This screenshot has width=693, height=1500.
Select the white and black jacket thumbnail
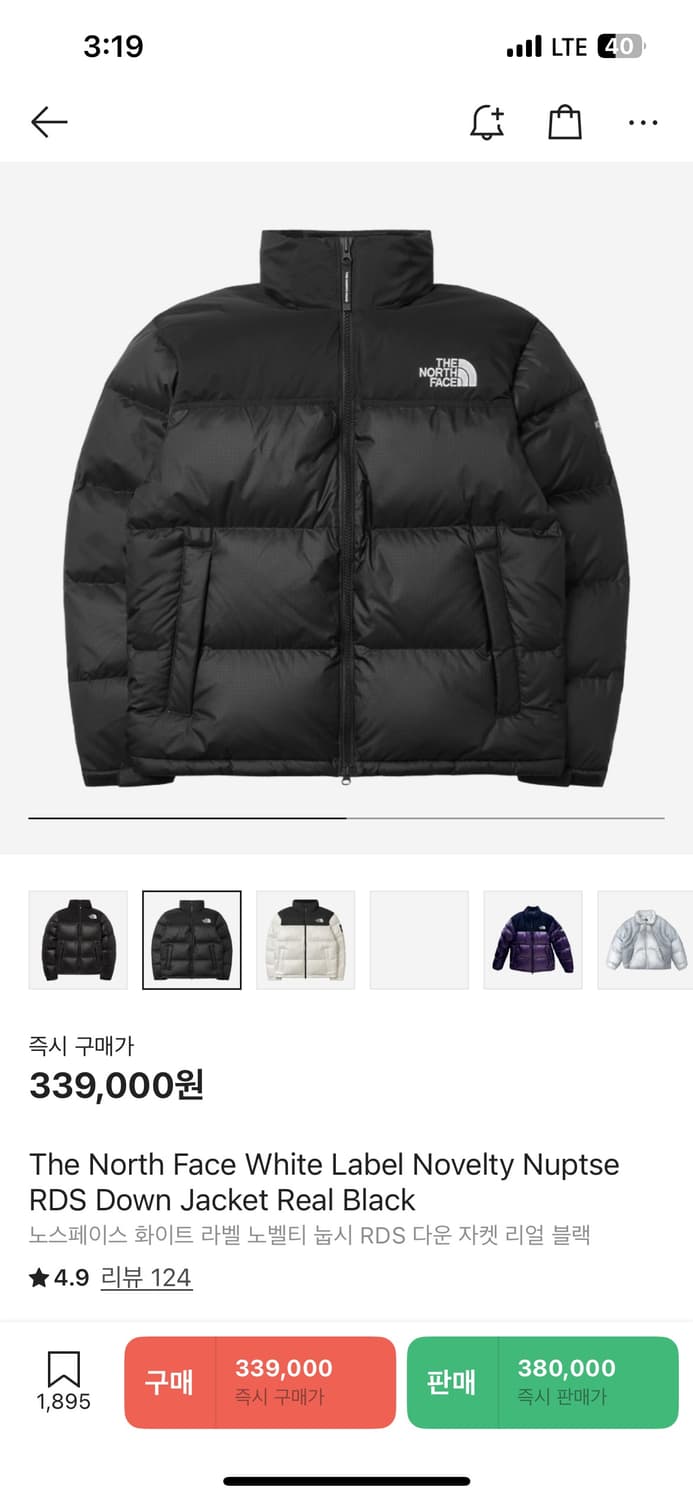point(306,940)
